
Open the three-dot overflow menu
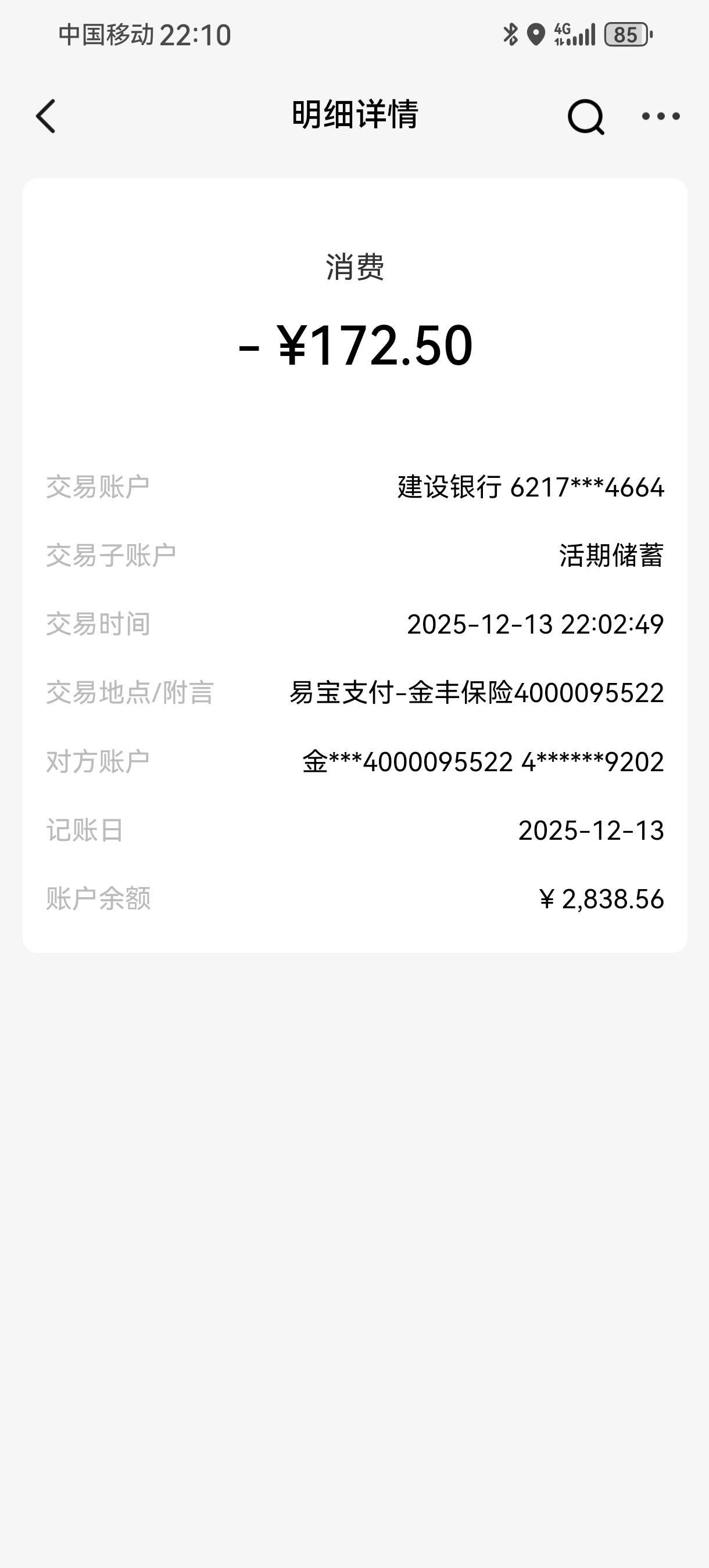(661, 116)
